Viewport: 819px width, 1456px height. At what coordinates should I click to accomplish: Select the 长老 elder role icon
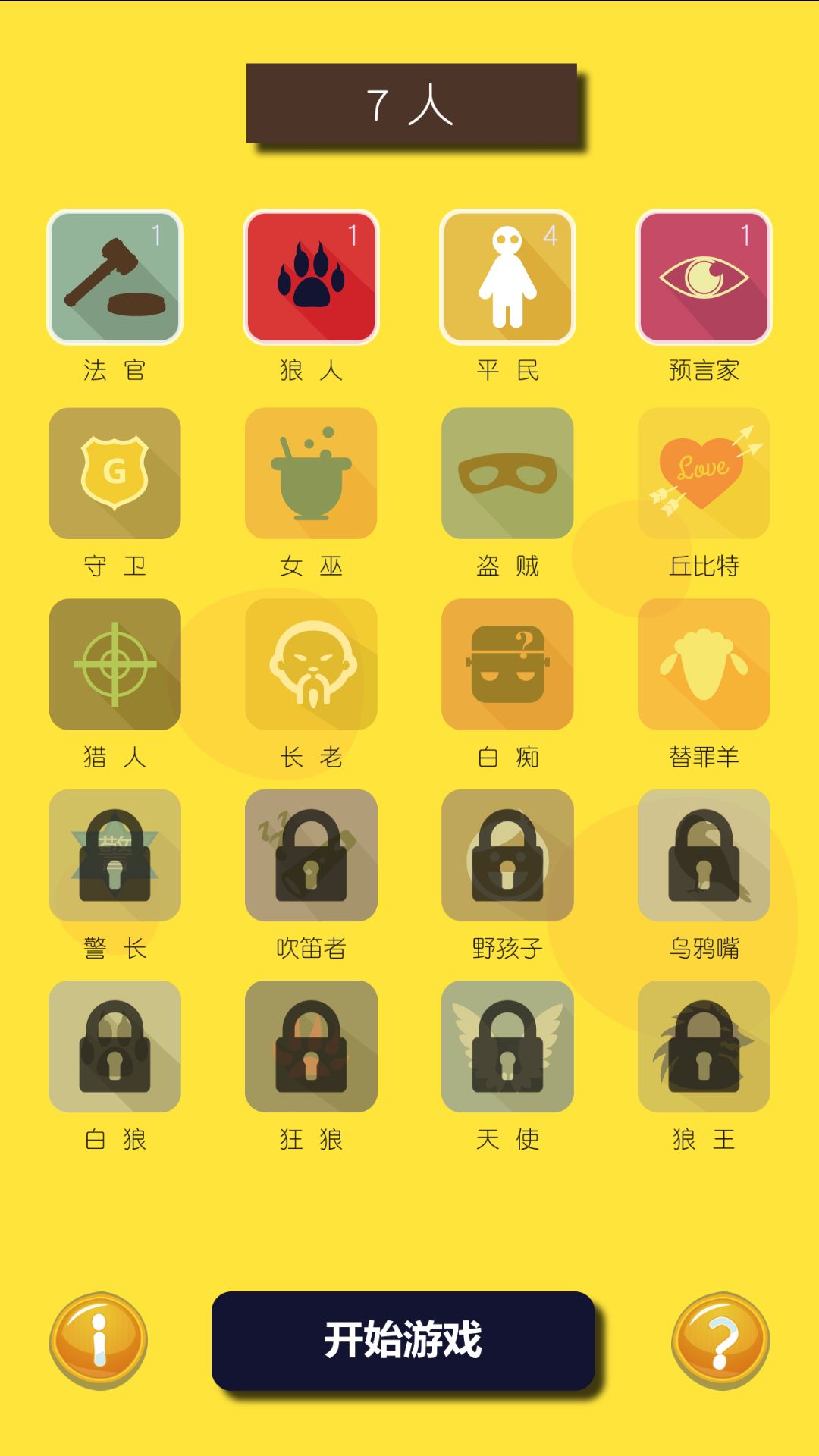pos(311,664)
